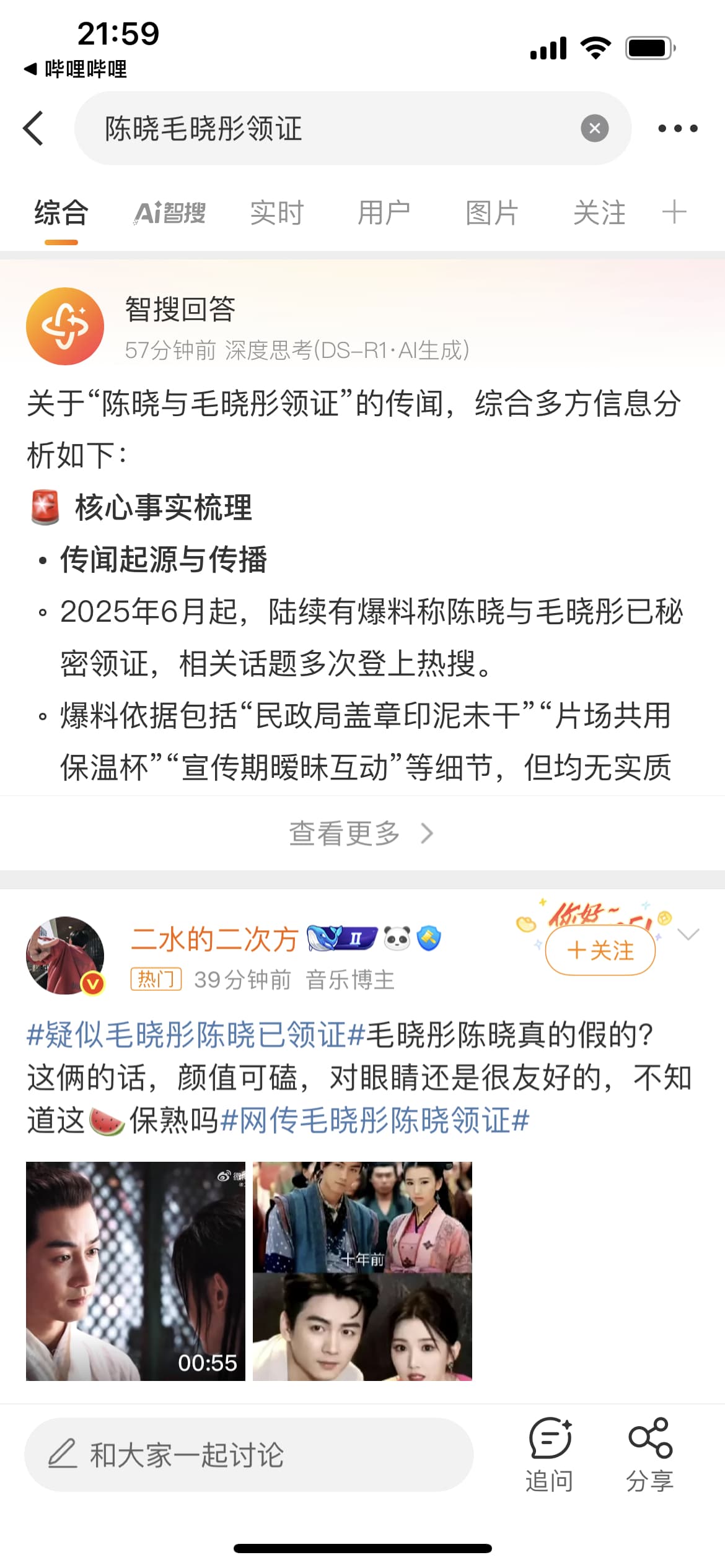Switch to the 图片 tab

pyautogui.click(x=491, y=213)
